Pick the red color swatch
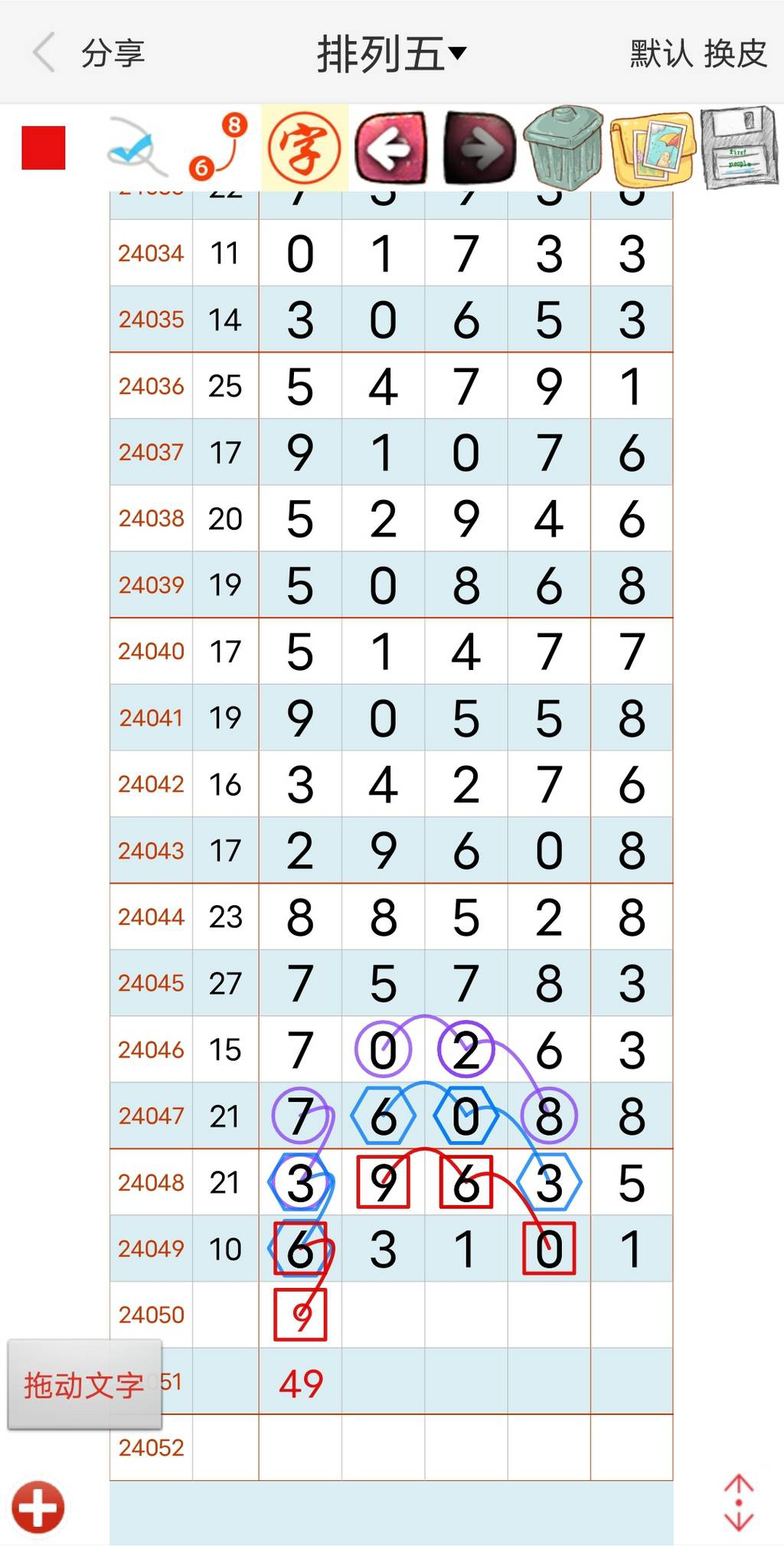This screenshot has width=784, height=1546. (44, 148)
